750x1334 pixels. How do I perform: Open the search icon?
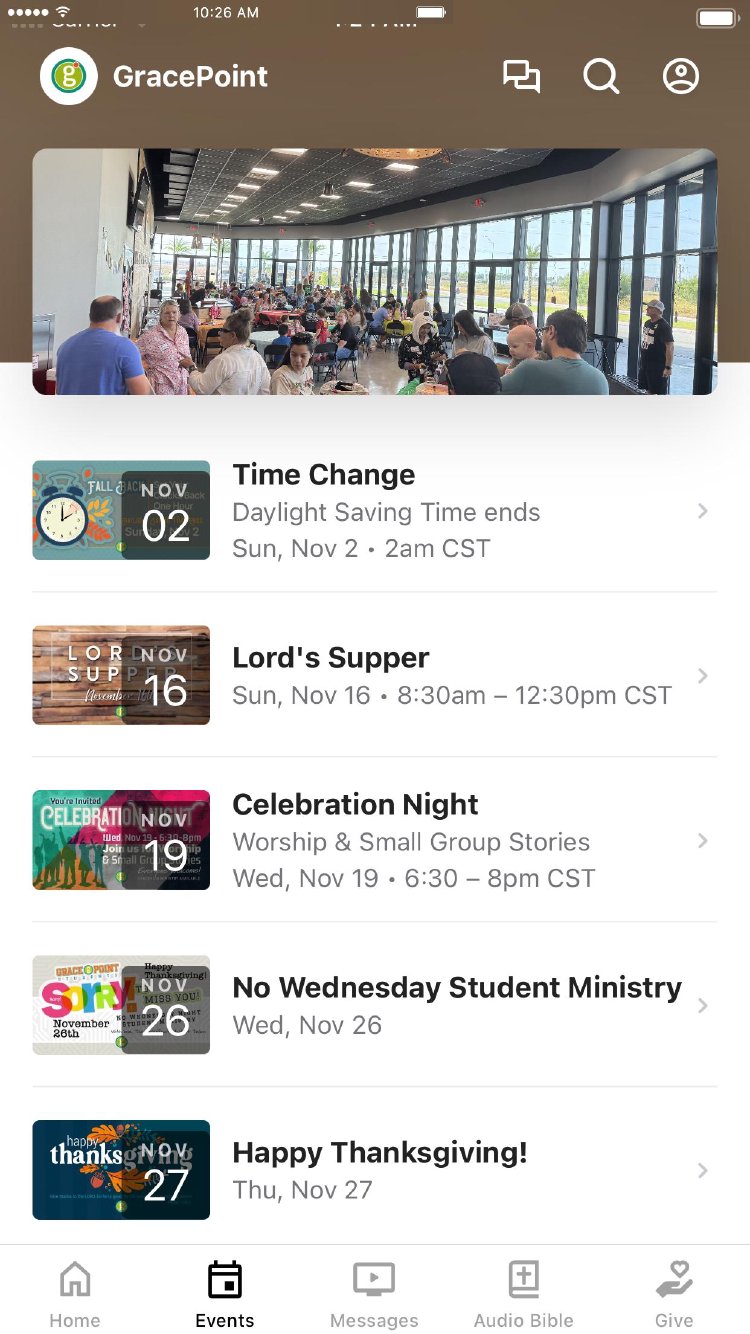click(601, 77)
